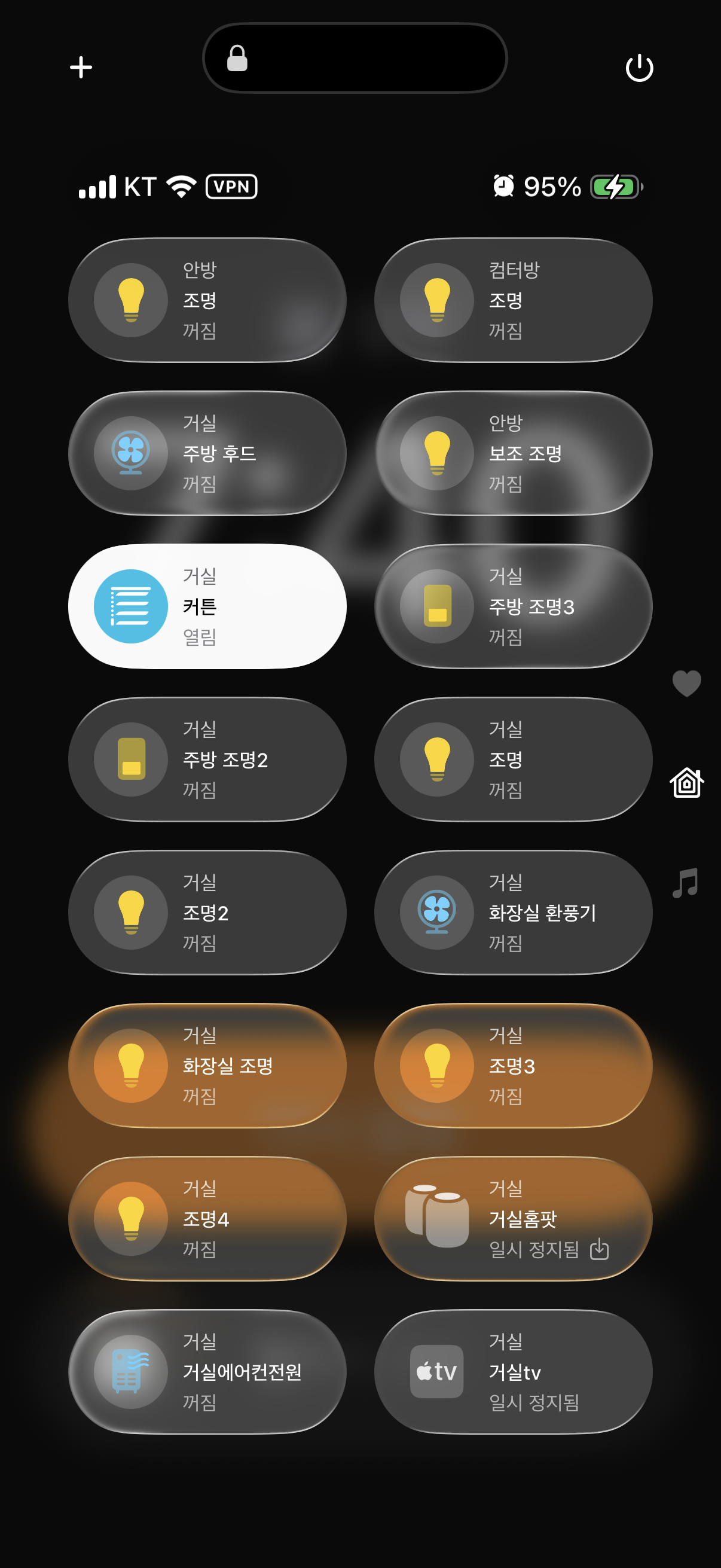Image resolution: width=721 pixels, height=1568 pixels.
Task: Turn on 화장실 조명 light
Action: [x=131, y=1066]
